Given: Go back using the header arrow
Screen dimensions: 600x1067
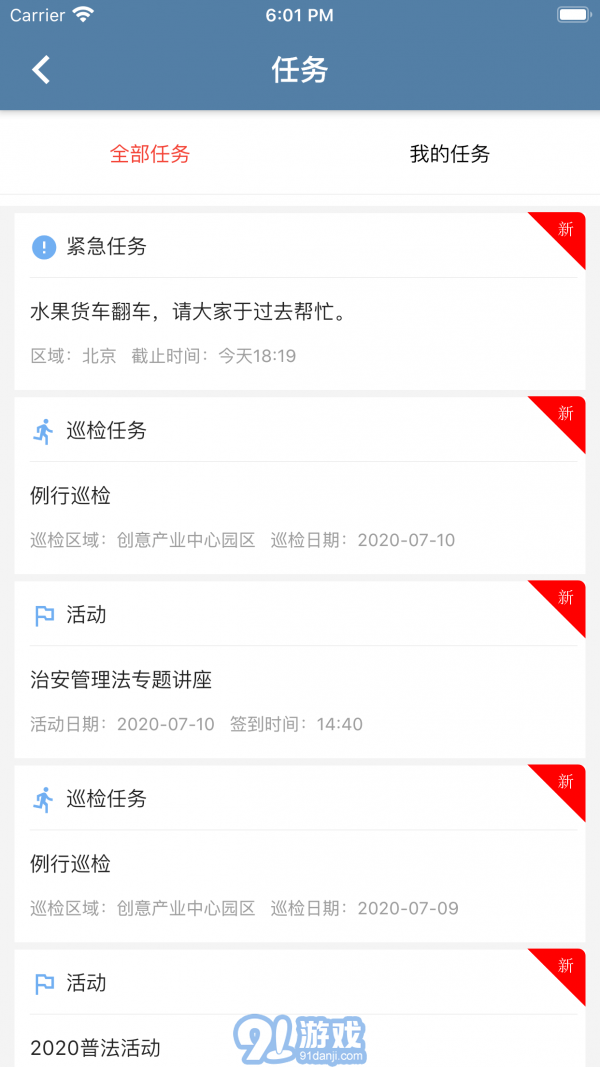Looking at the screenshot, I should [x=41, y=70].
